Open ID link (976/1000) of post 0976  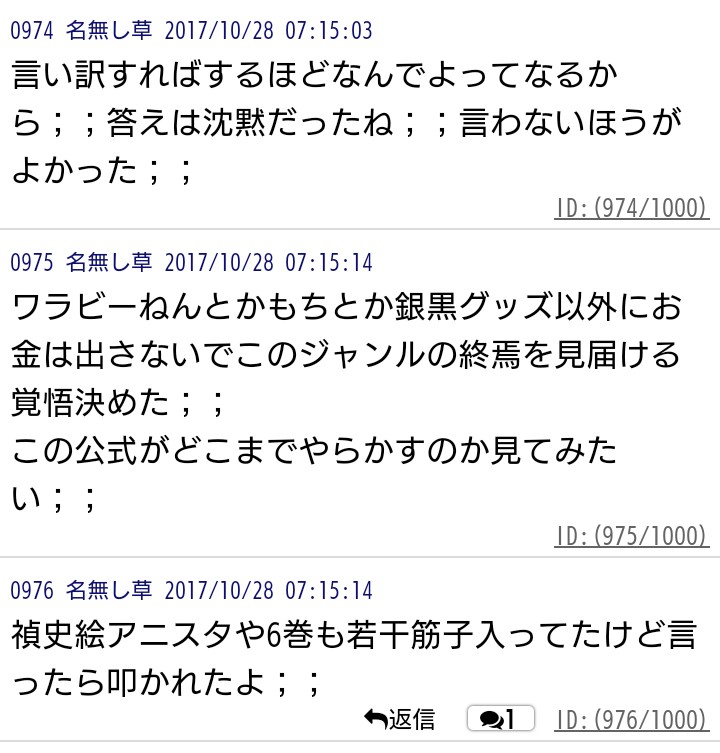pos(632,719)
